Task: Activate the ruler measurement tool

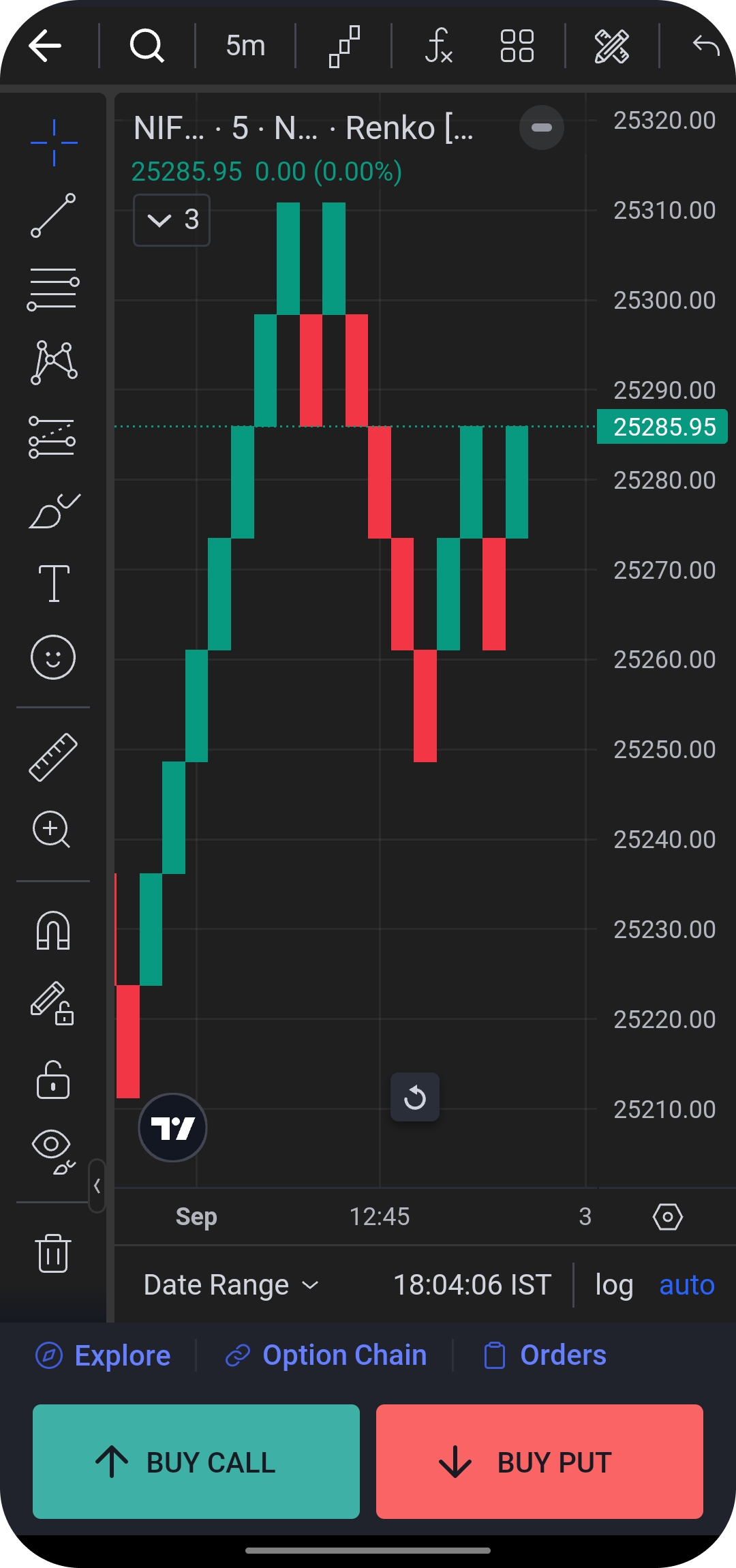Action: coord(53,757)
